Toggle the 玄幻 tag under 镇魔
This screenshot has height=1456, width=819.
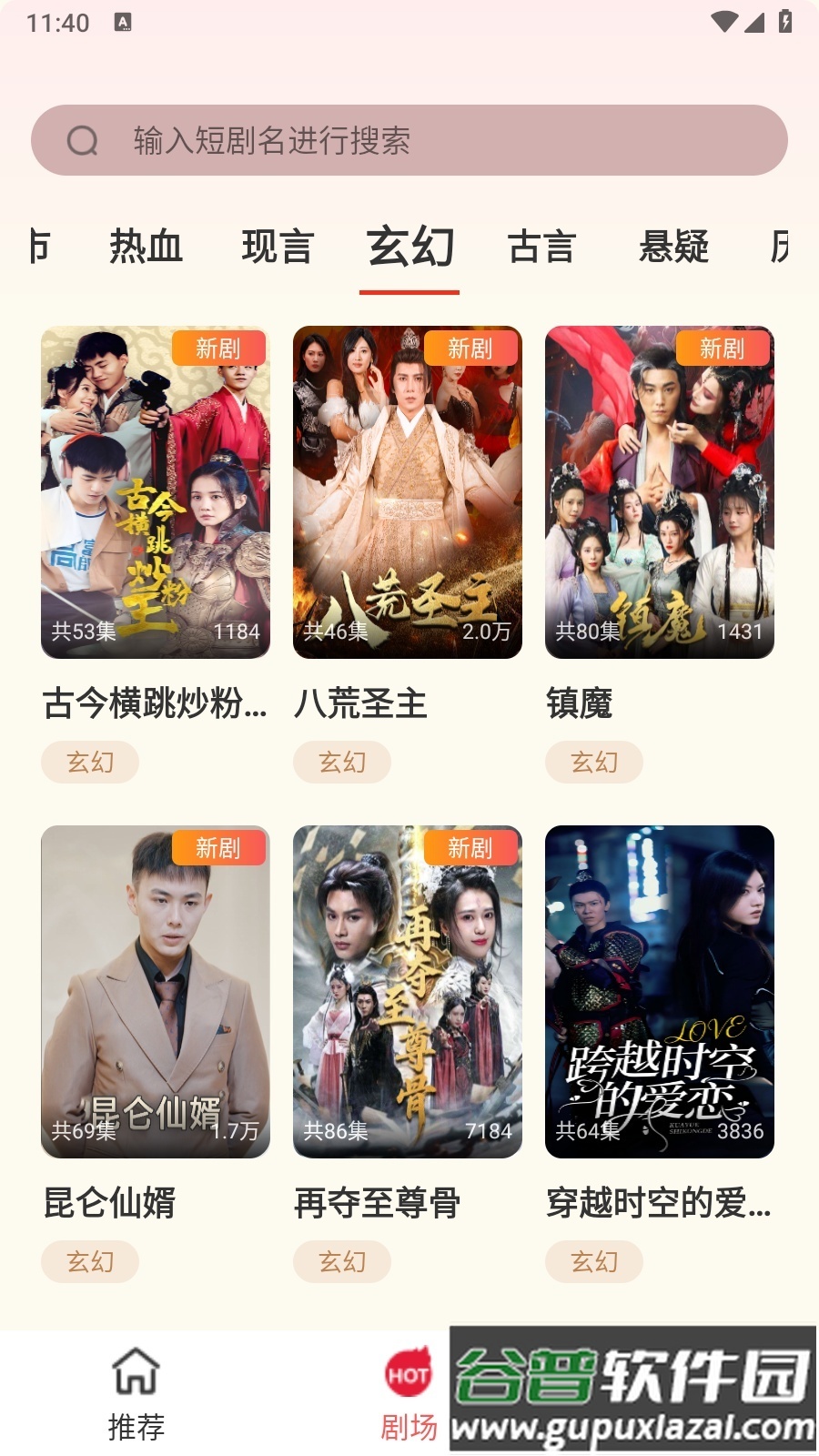pyautogui.click(x=593, y=762)
